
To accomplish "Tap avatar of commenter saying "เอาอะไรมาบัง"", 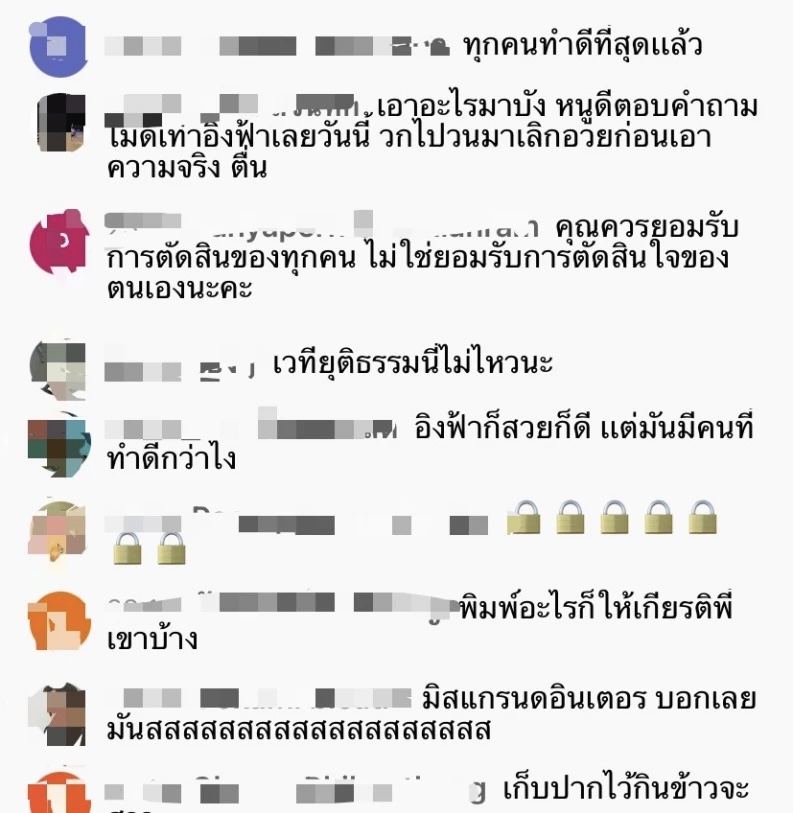I will [x=62, y=127].
